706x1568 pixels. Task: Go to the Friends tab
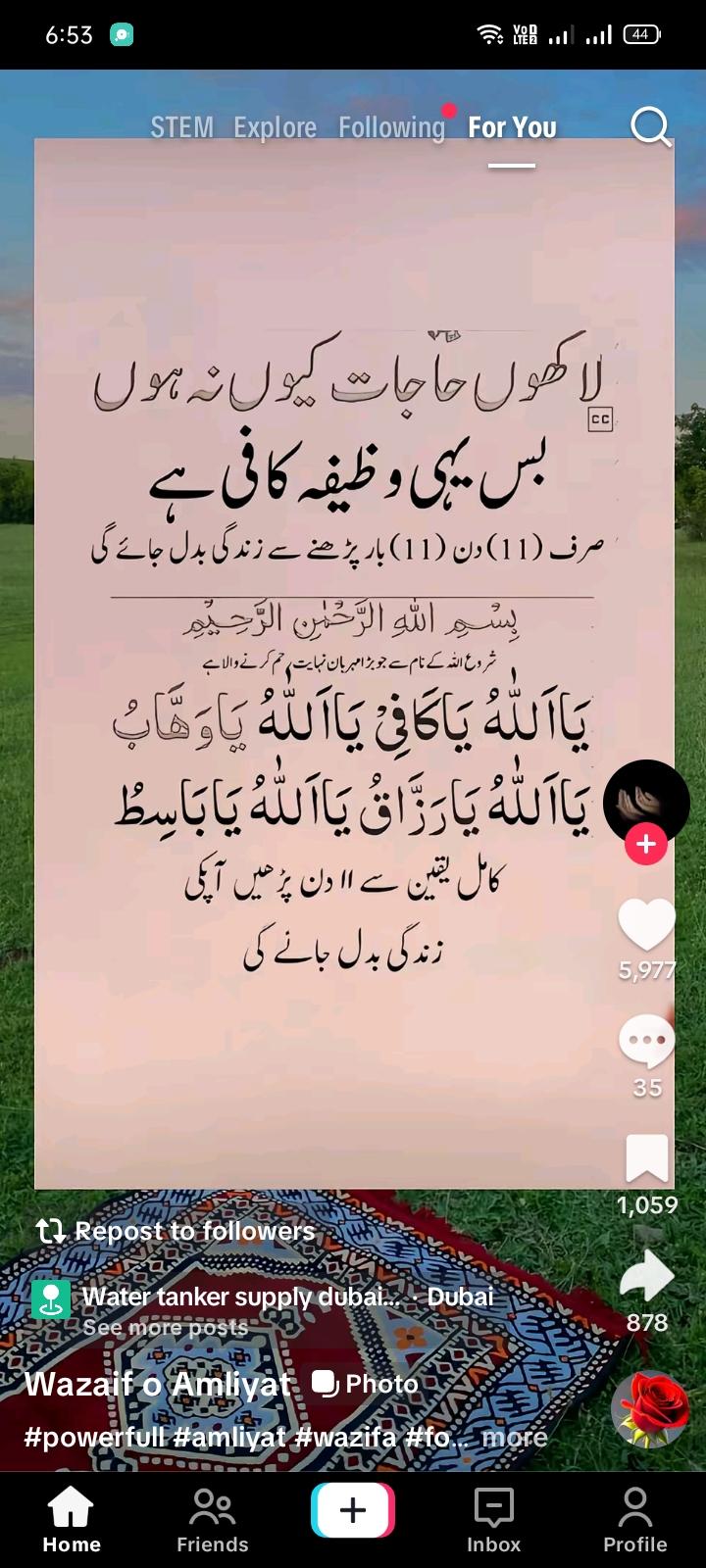pos(212,1519)
